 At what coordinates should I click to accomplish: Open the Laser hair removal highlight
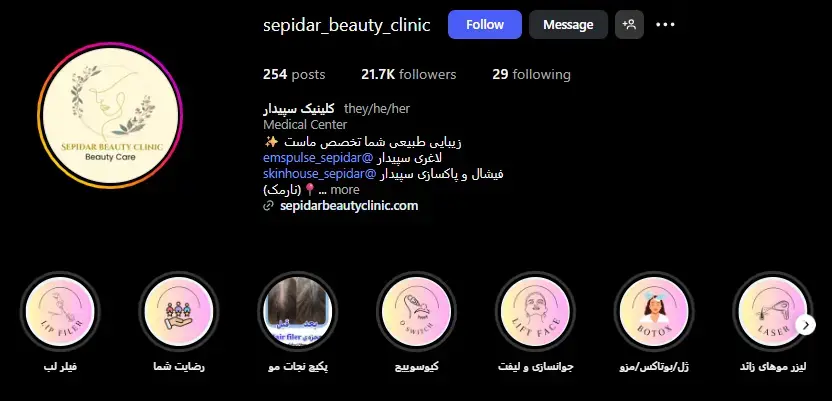(770, 310)
